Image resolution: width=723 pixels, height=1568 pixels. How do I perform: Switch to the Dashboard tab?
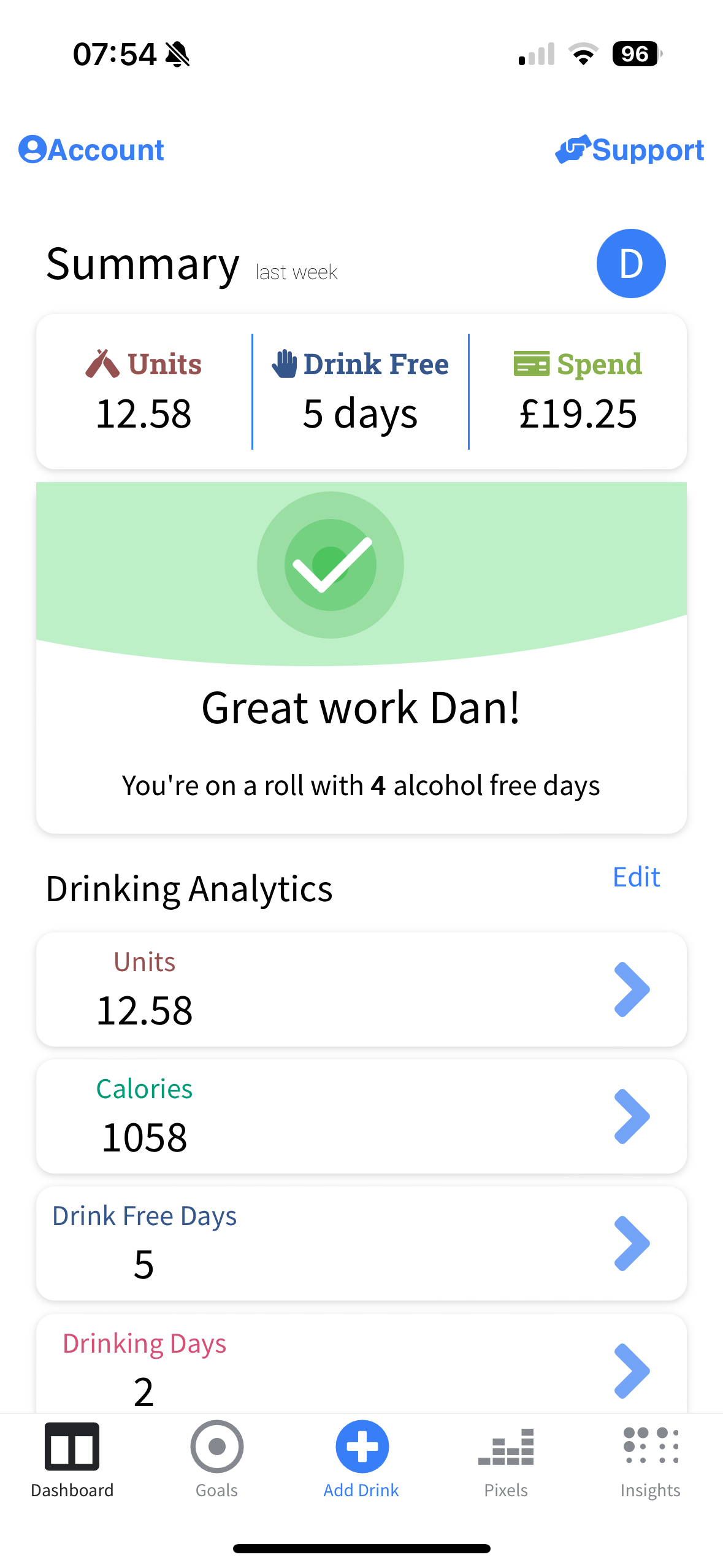[72, 1459]
